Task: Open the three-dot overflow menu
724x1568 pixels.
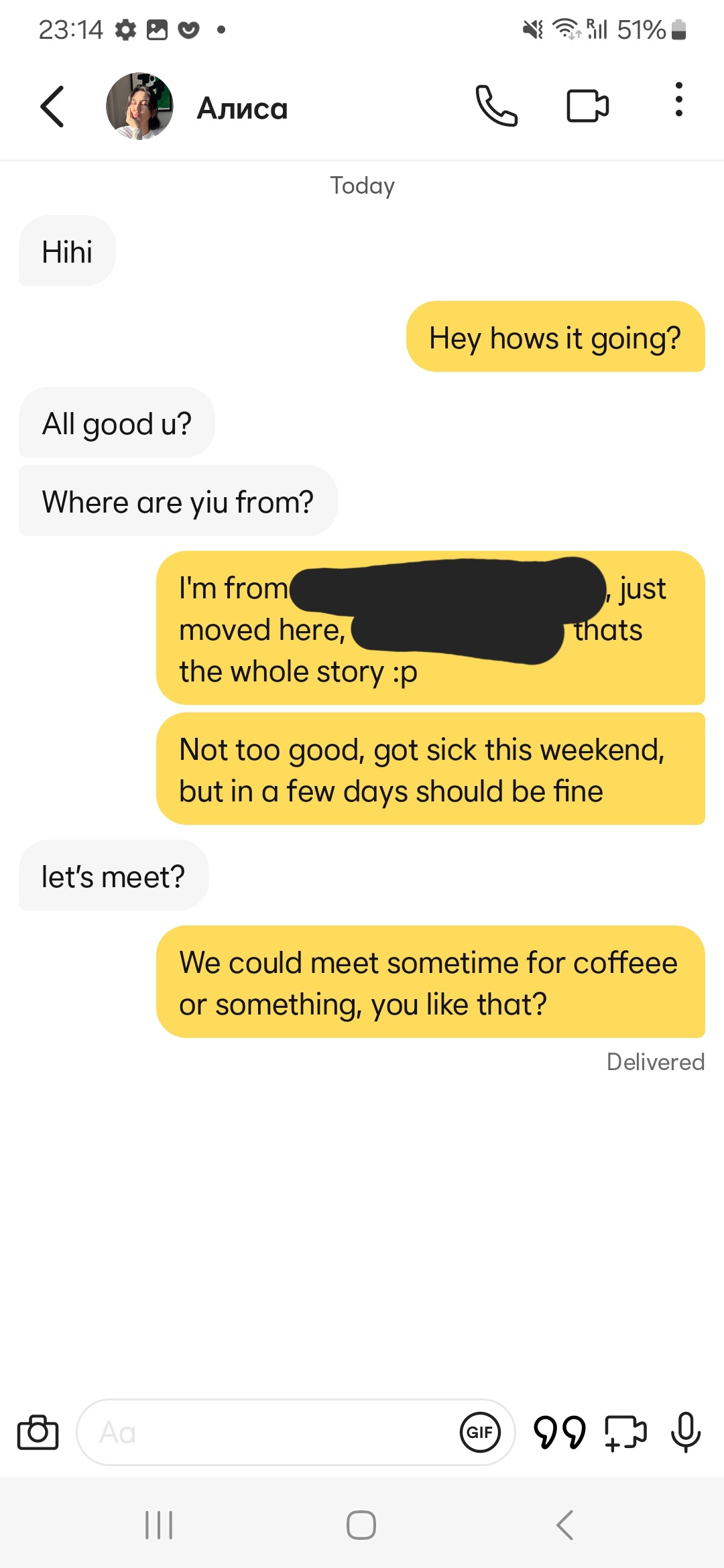Action: (x=678, y=100)
